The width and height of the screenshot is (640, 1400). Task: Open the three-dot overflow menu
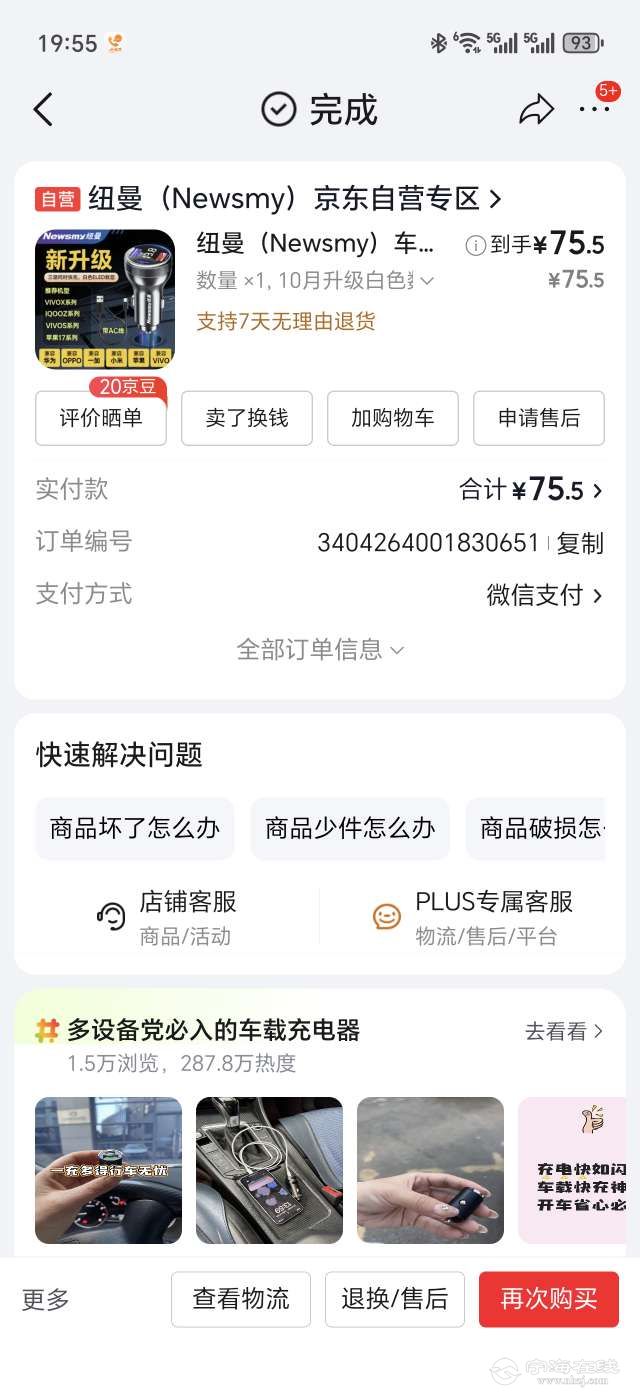pyautogui.click(x=594, y=110)
